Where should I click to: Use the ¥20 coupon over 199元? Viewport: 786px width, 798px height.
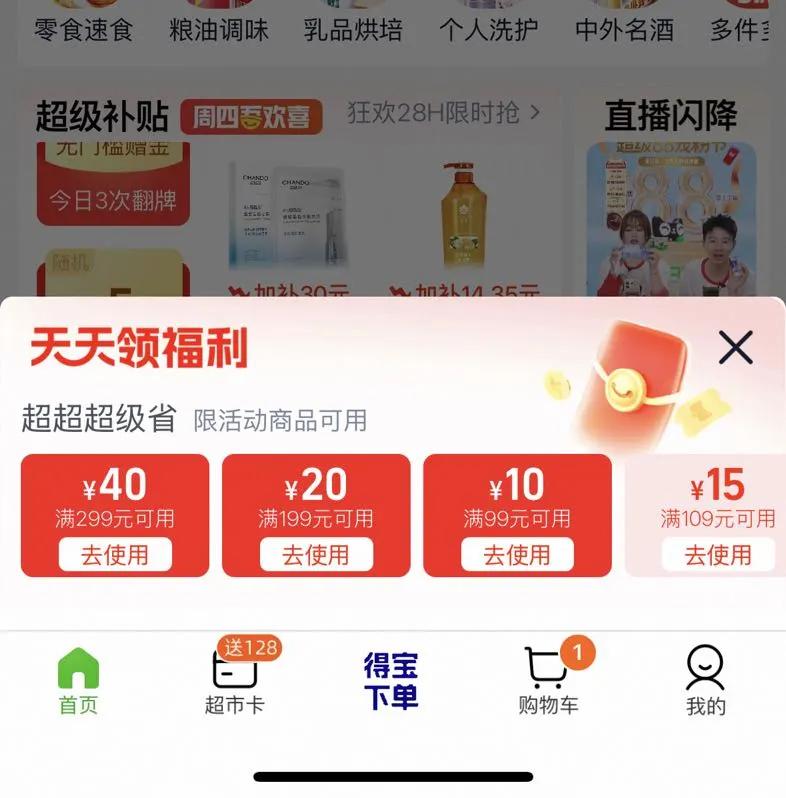(316, 554)
